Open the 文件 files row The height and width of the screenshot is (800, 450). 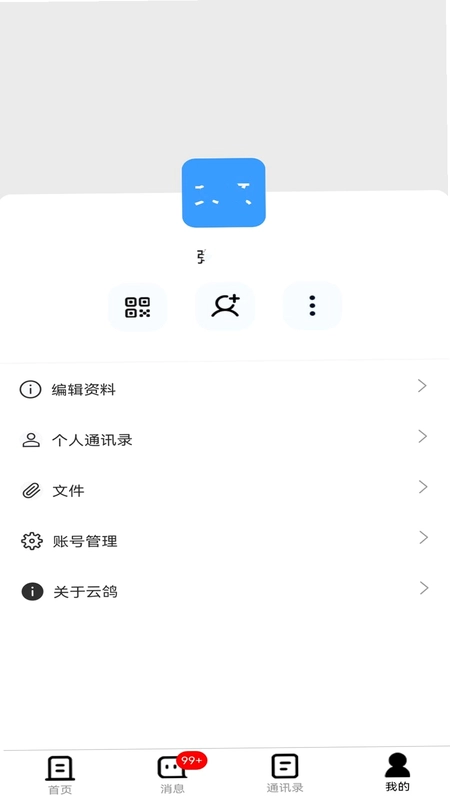224,490
